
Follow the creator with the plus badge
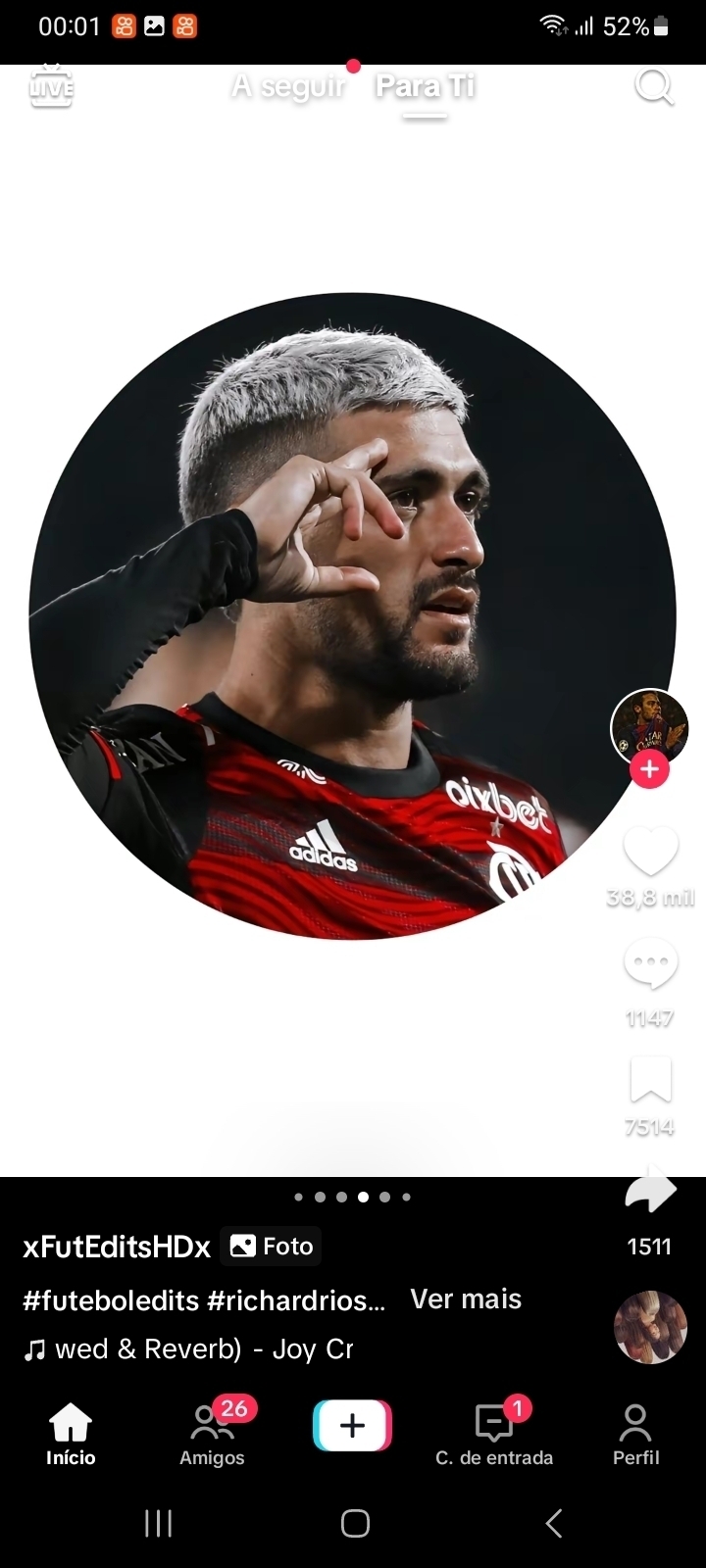[x=649, y=769]
